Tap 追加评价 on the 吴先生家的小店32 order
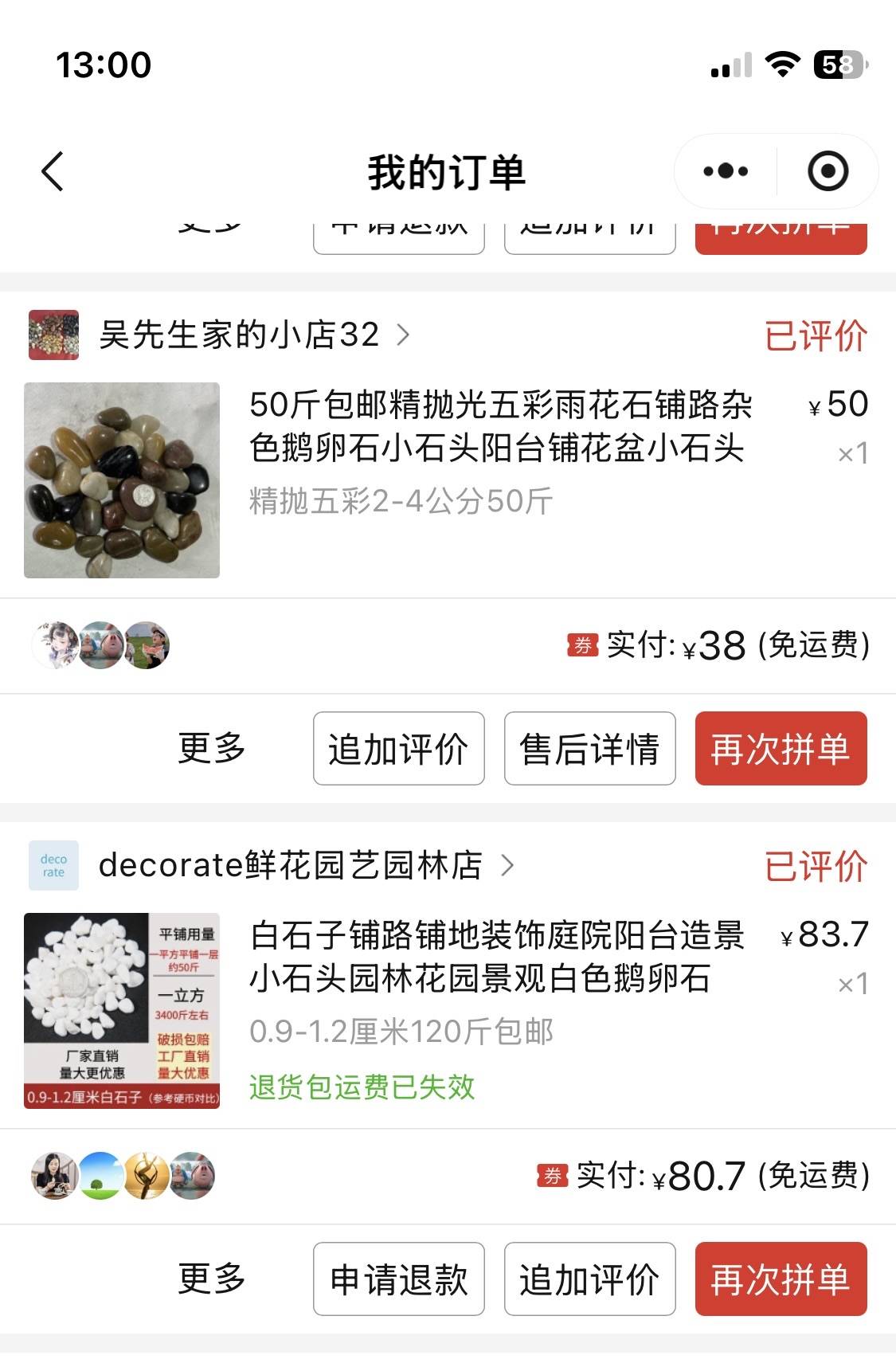This screenshot has width=896, height=1363. click(x=398, y=749)
